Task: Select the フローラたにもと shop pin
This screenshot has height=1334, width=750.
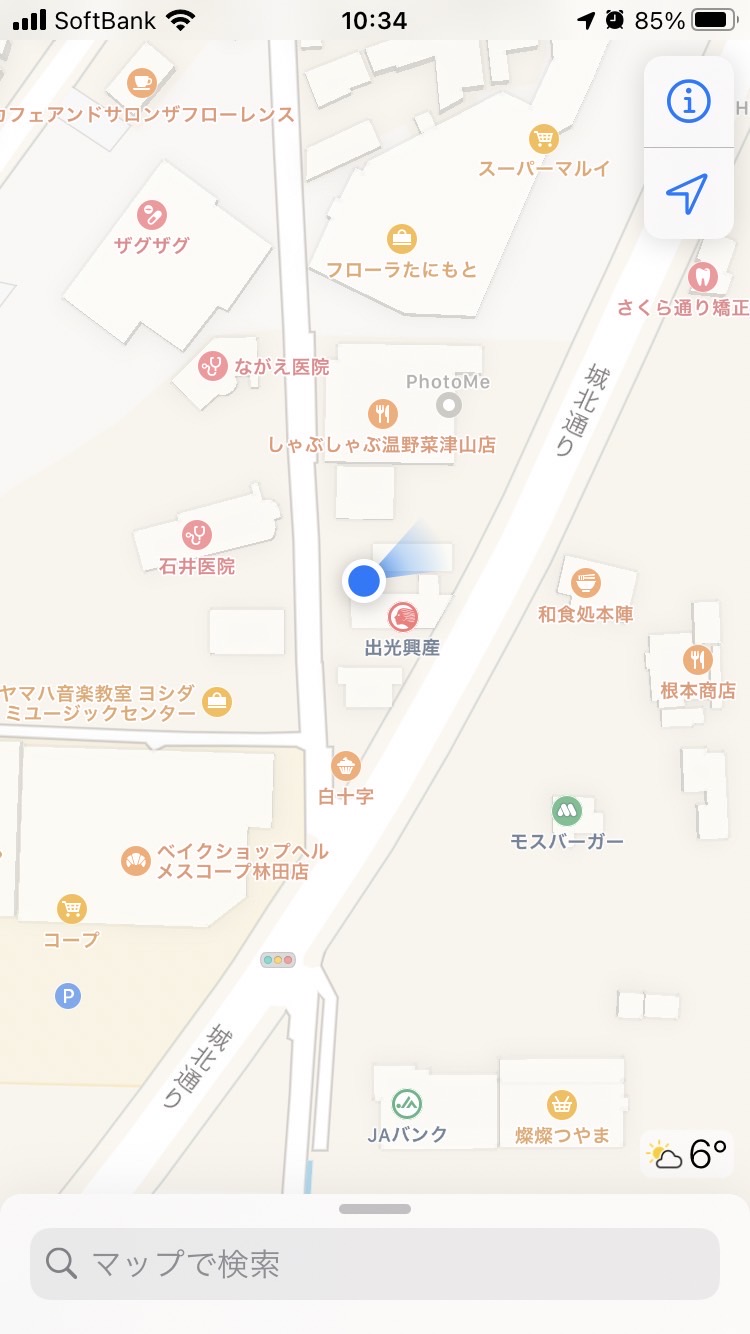Action: tap(402, 239)
